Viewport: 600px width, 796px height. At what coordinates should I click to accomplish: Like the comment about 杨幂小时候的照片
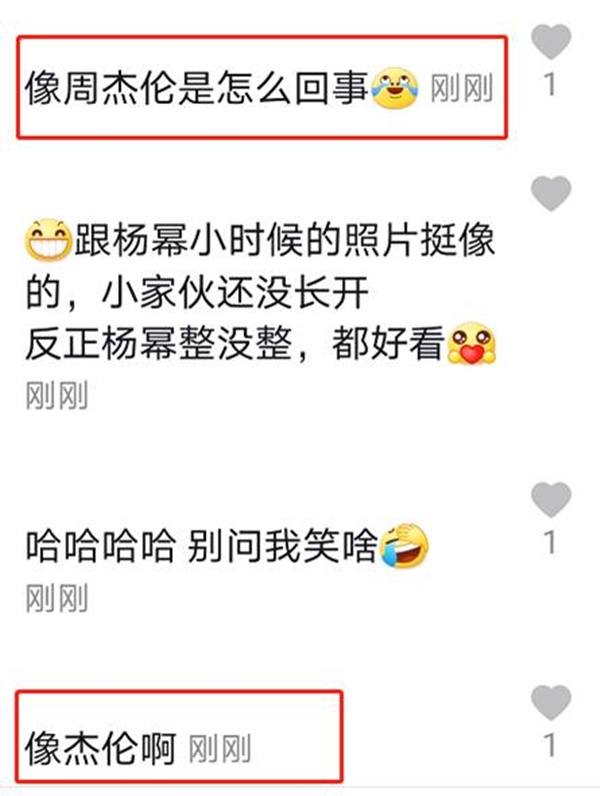tap(550, 193)
